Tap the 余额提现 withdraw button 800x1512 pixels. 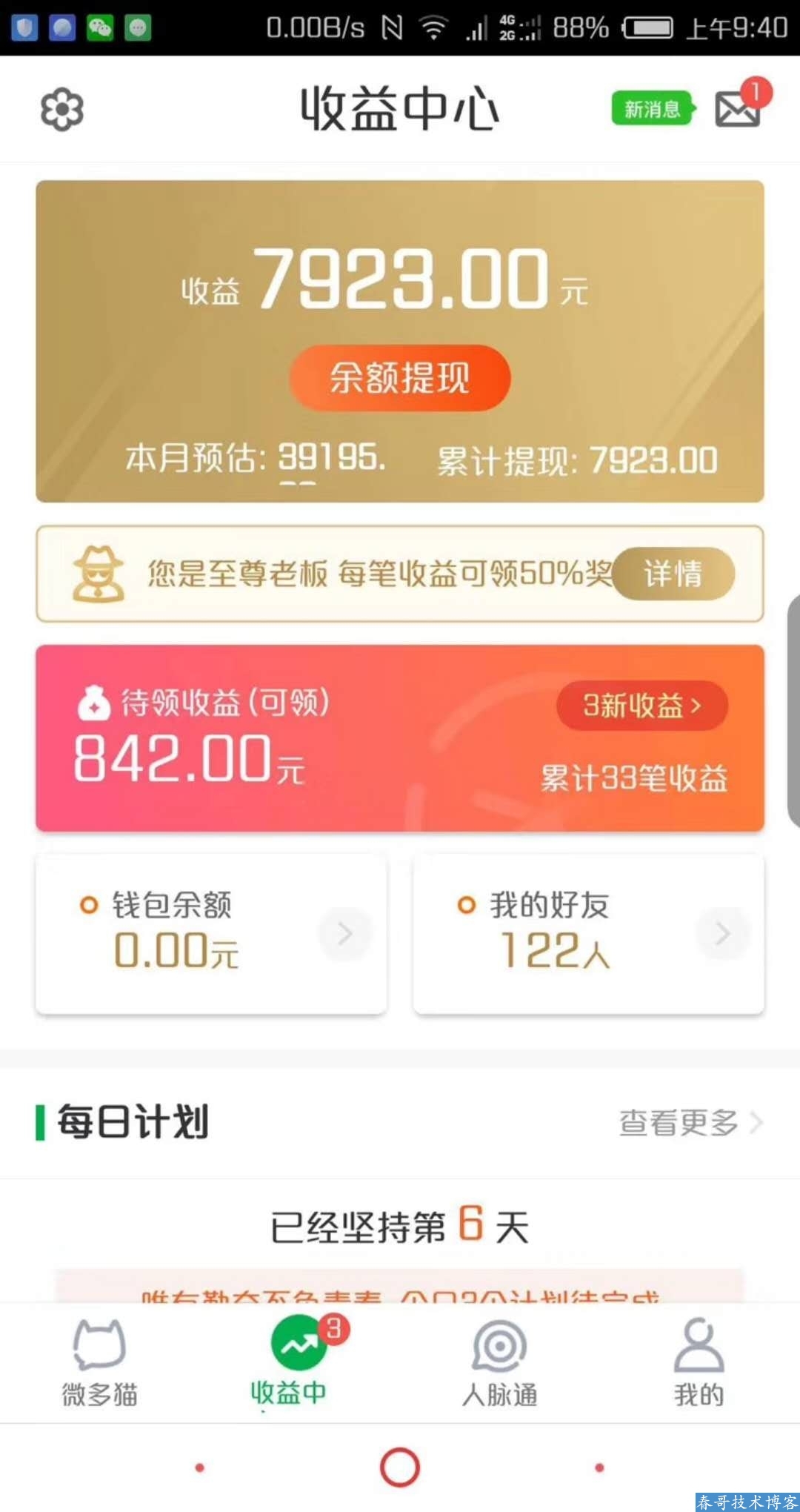point(400,378)
